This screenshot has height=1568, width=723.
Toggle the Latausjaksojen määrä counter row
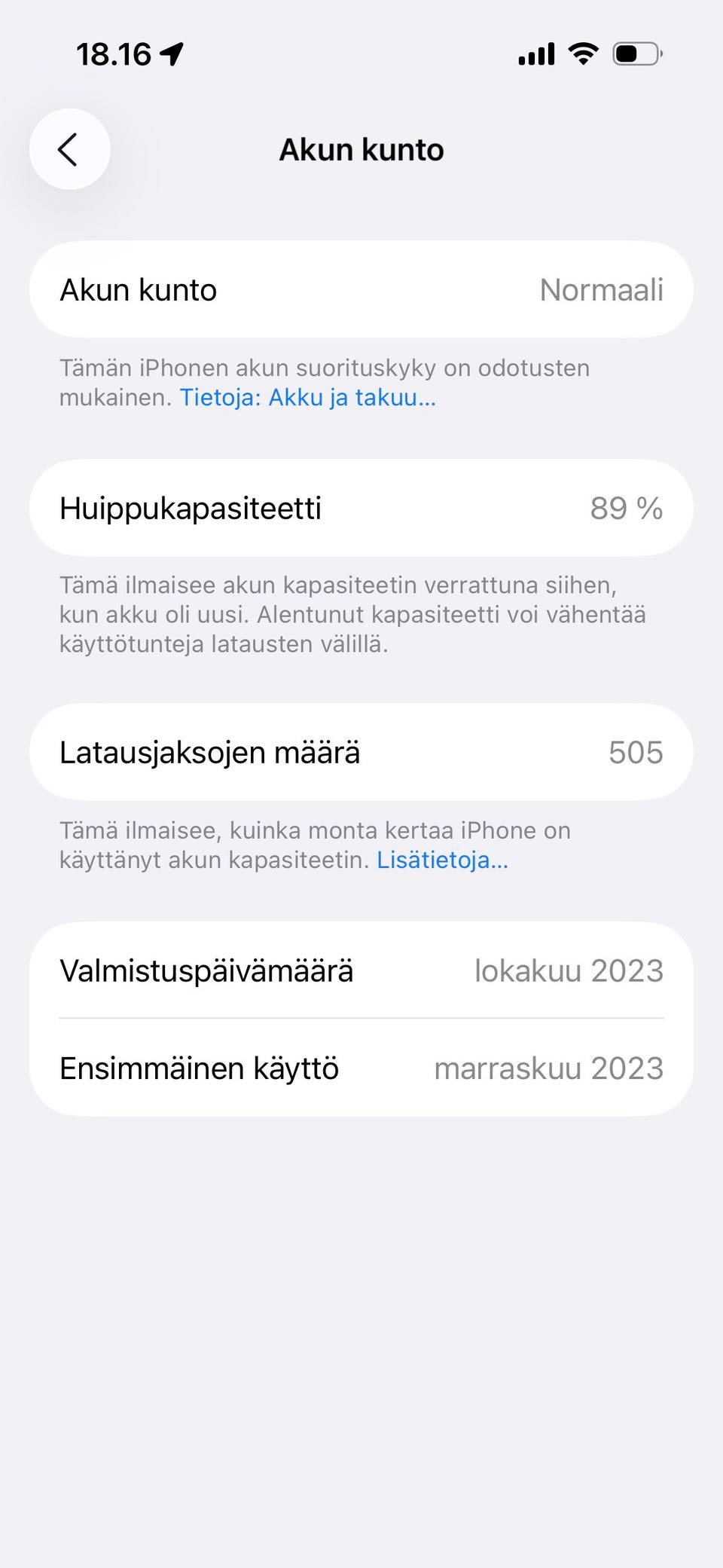(x=361, y=751)
